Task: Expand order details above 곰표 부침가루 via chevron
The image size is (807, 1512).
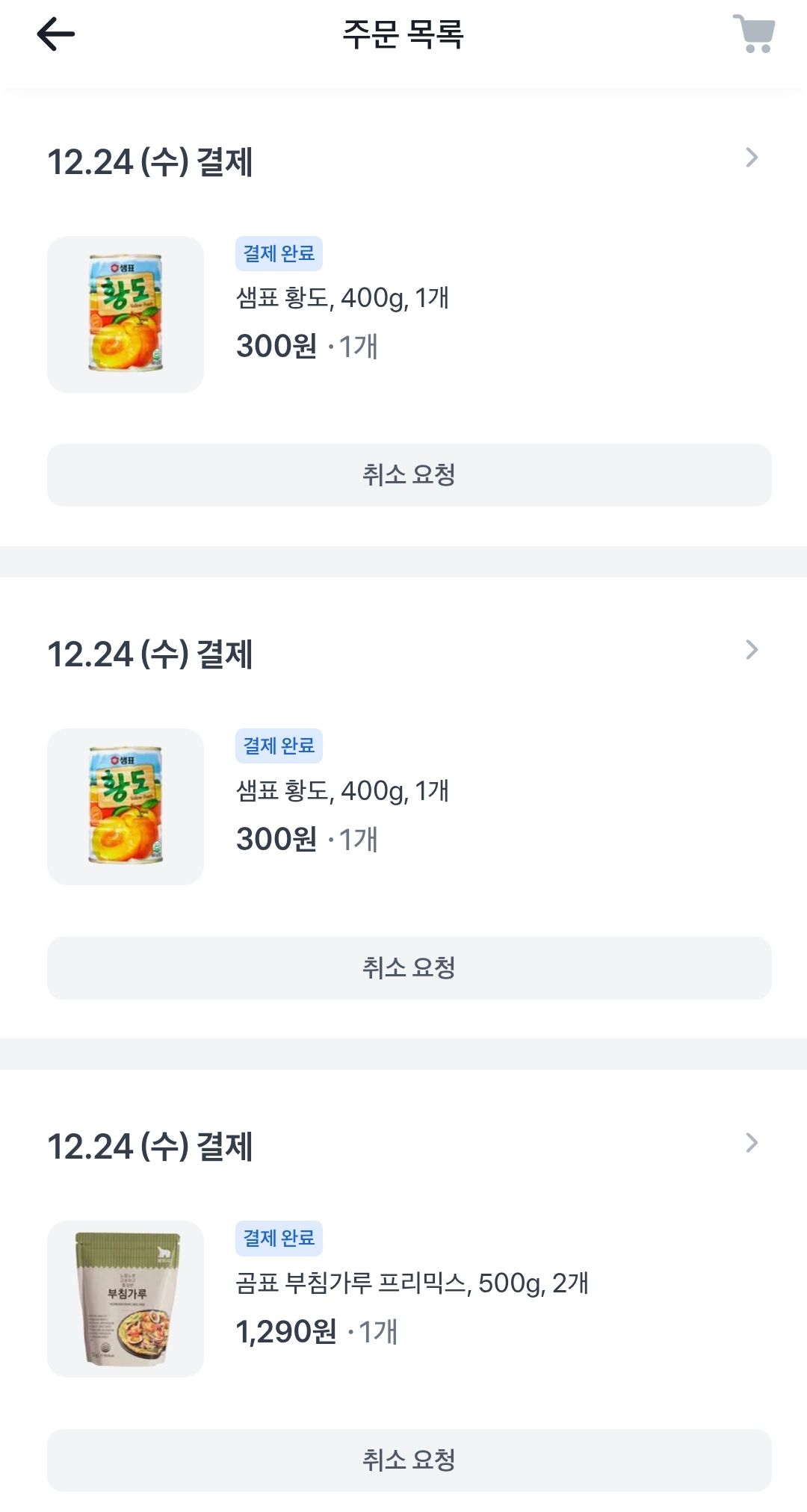Action: 752,1142
